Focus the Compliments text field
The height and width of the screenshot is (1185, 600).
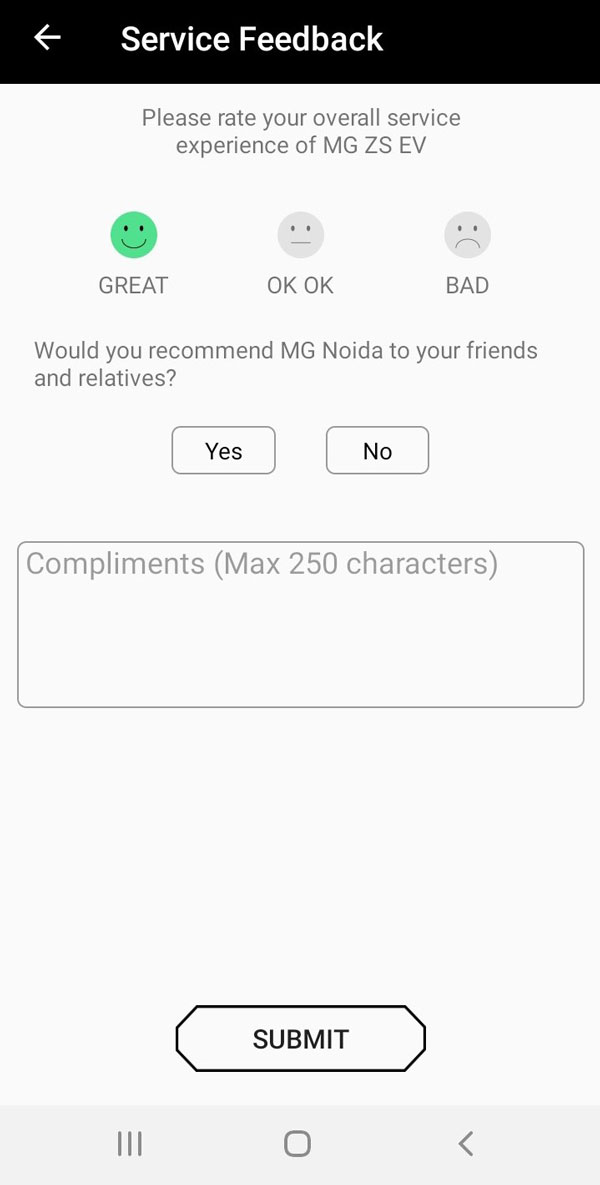click(300, 625)
